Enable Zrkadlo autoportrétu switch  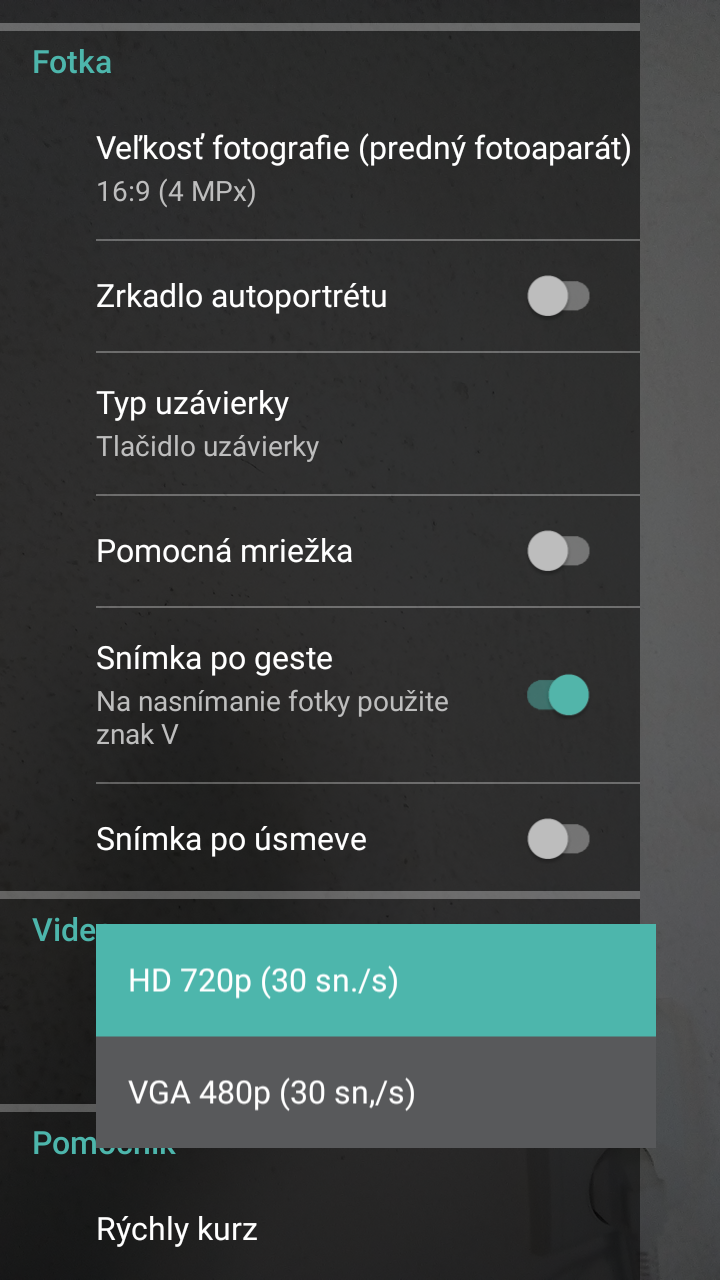click(x=558, y=297)
